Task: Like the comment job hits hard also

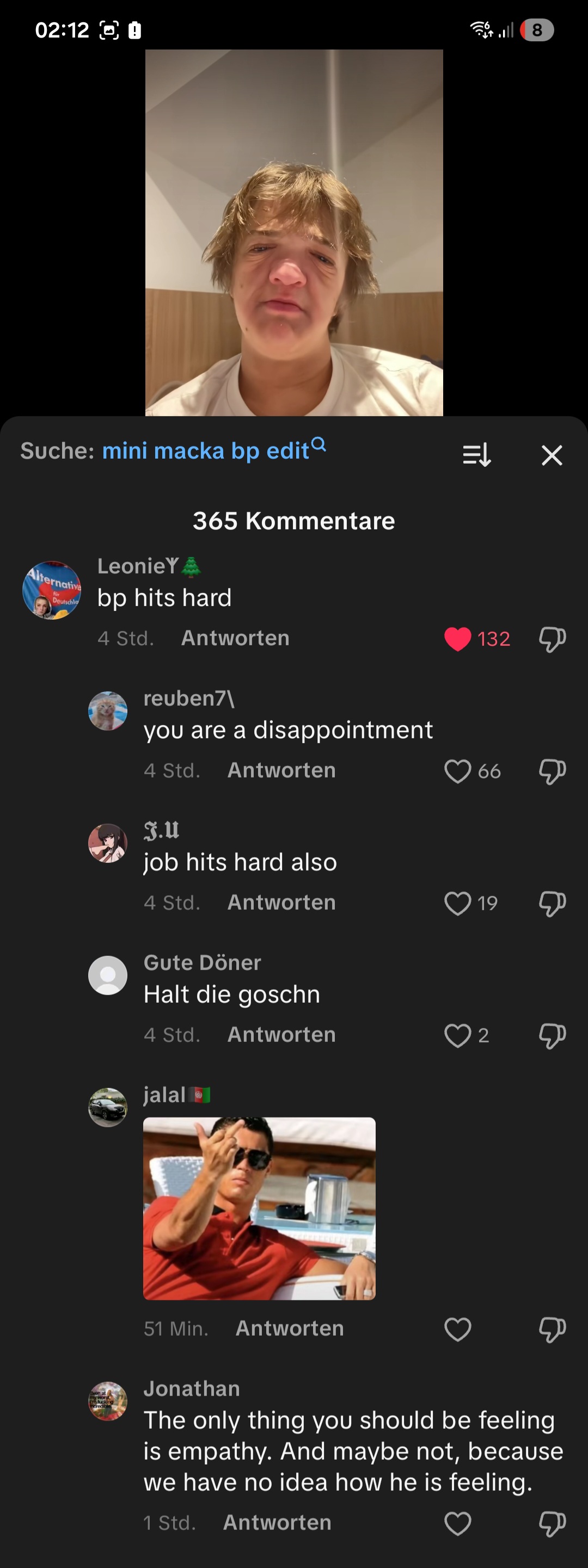Action: point(457,903)
